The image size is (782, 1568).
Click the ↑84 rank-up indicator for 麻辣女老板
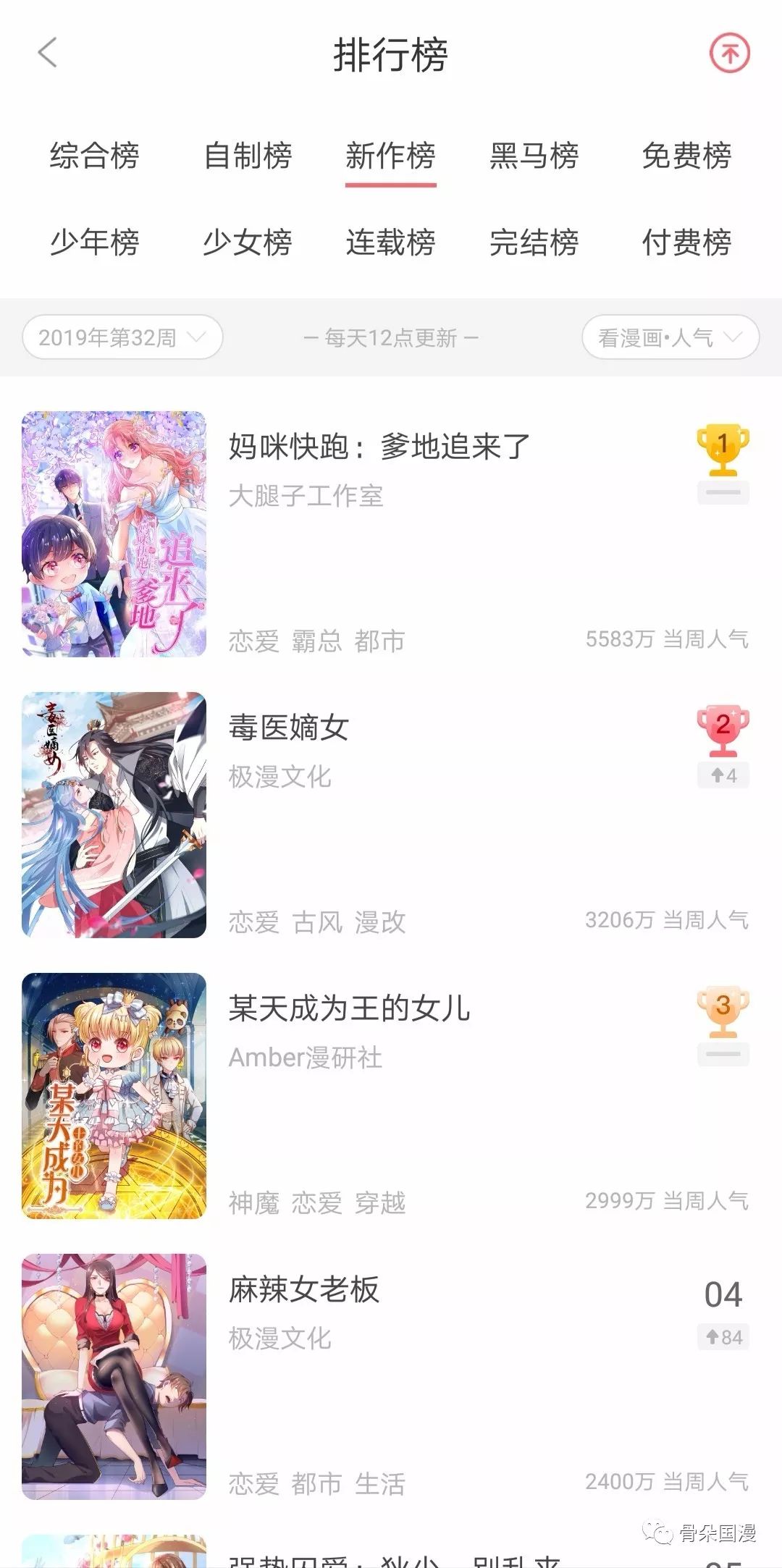point(723,1336)
